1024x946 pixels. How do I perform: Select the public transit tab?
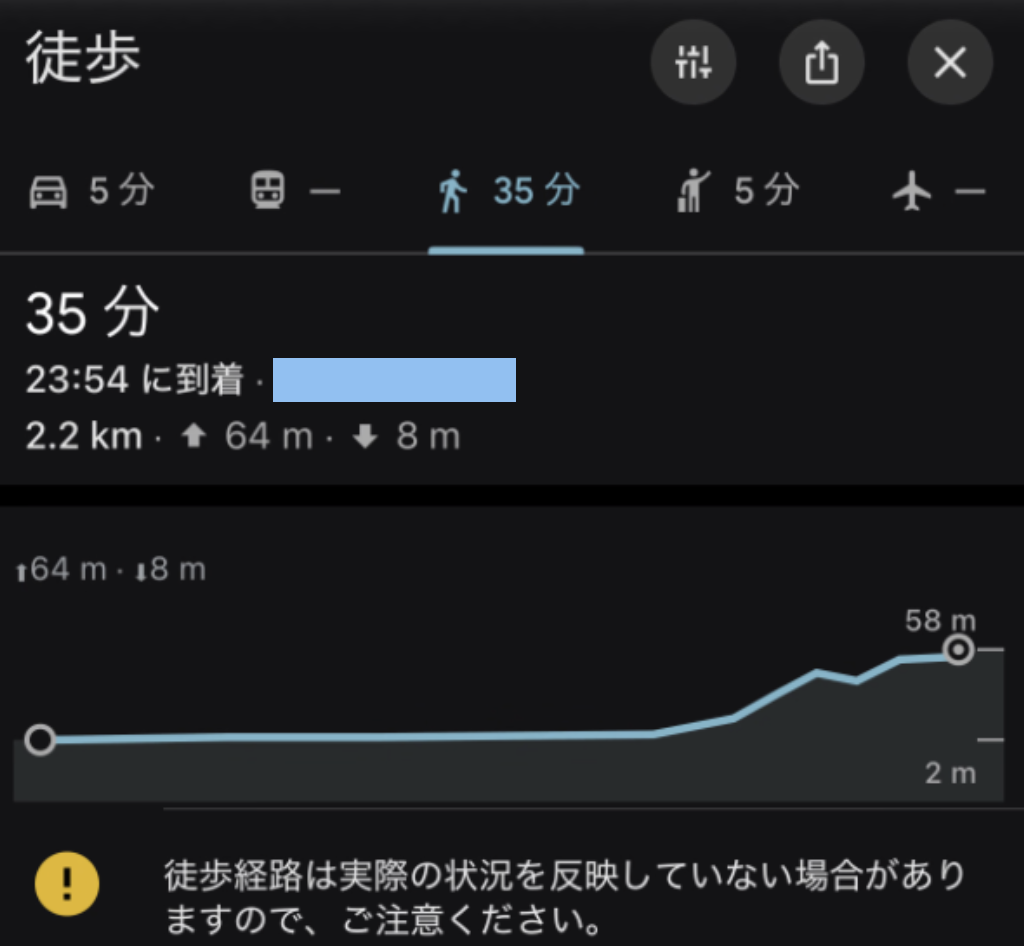295,190
